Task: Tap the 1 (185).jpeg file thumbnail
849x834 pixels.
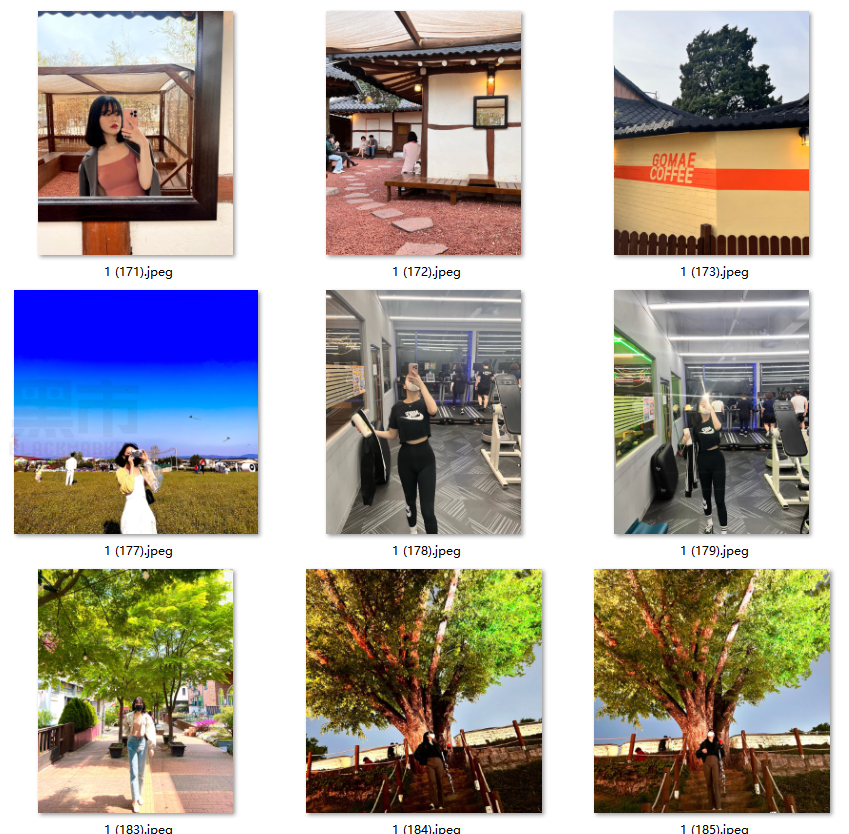Action: (x=711, y=691)
